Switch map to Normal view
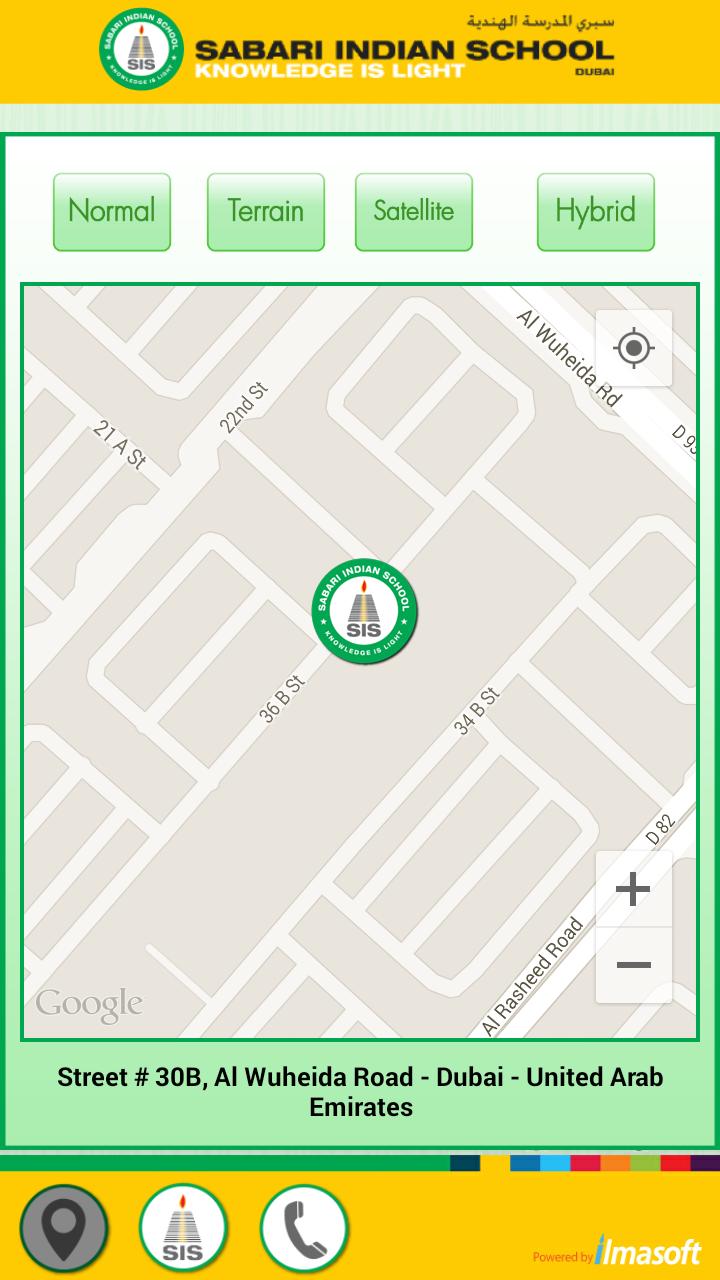This screenshot has width=720, height=1280. pyautogui.click(x=112, y=211)
